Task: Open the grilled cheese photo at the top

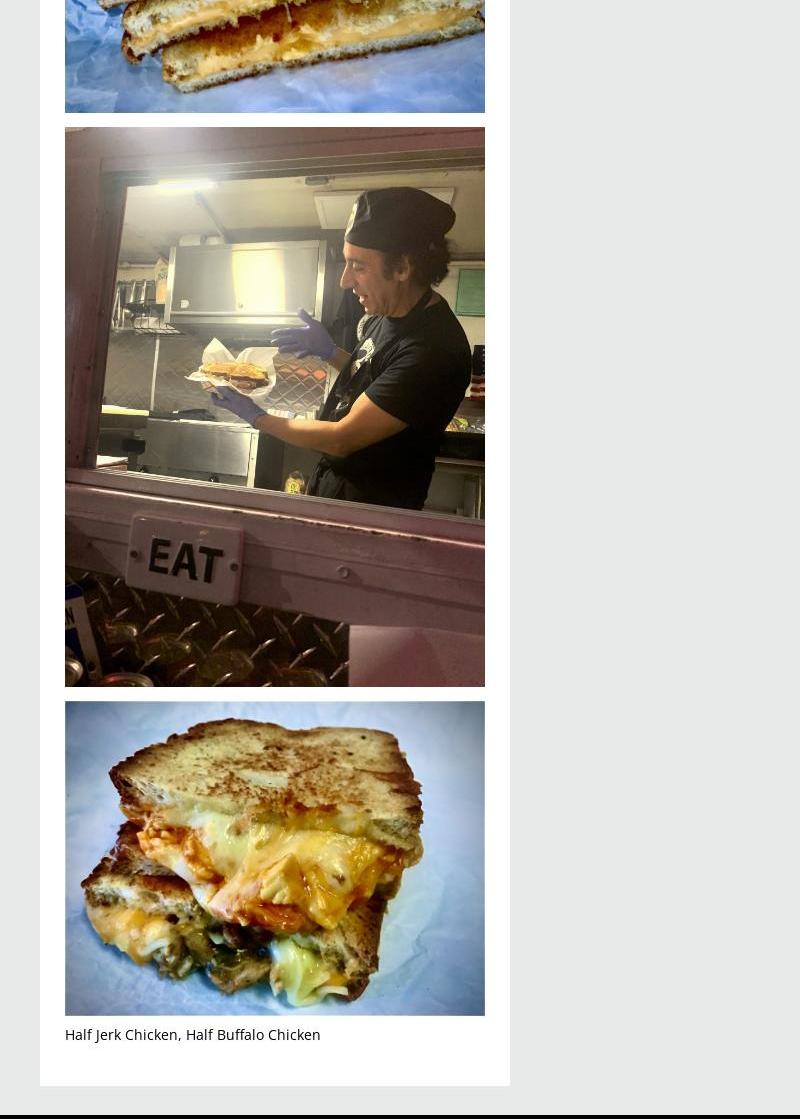Action: 274,55
